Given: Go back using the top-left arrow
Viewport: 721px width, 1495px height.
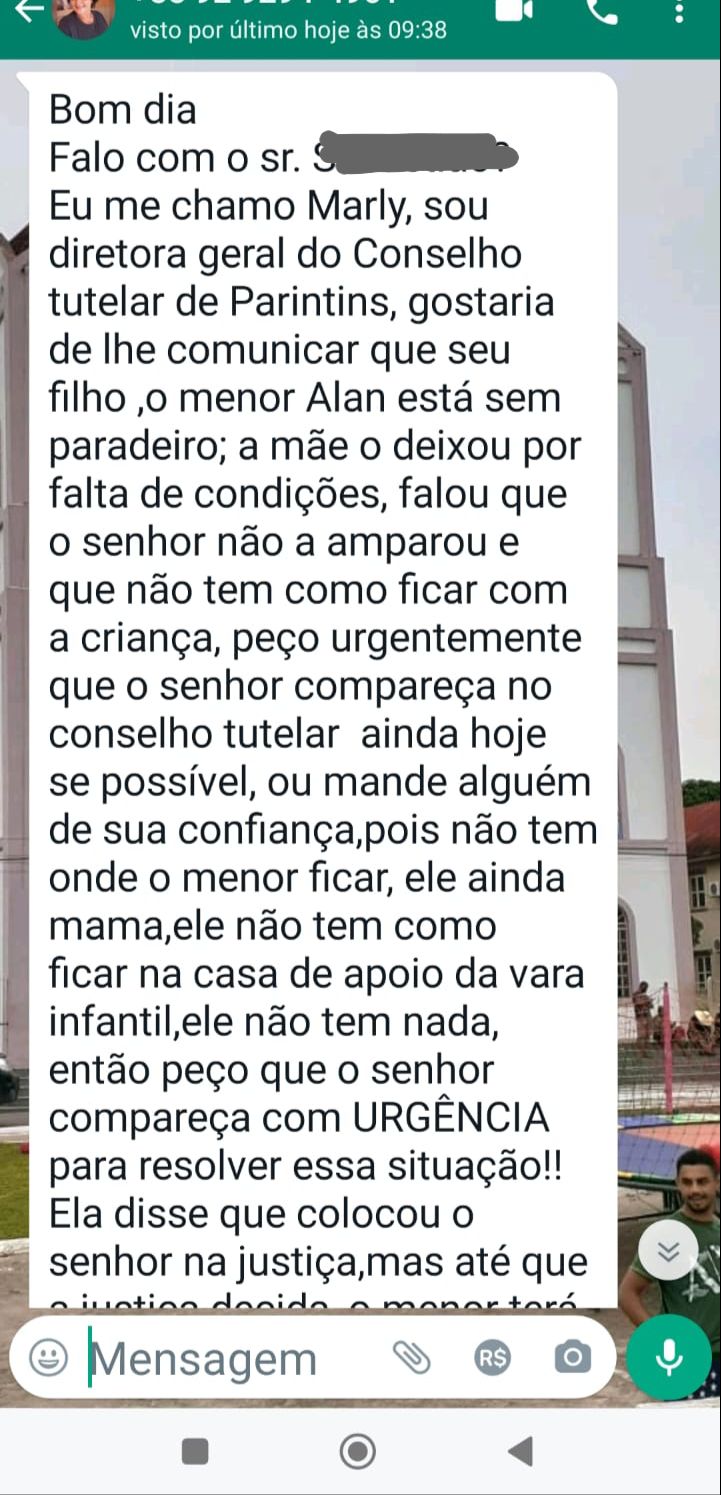Looking at the screenshot, I should 28,10.
